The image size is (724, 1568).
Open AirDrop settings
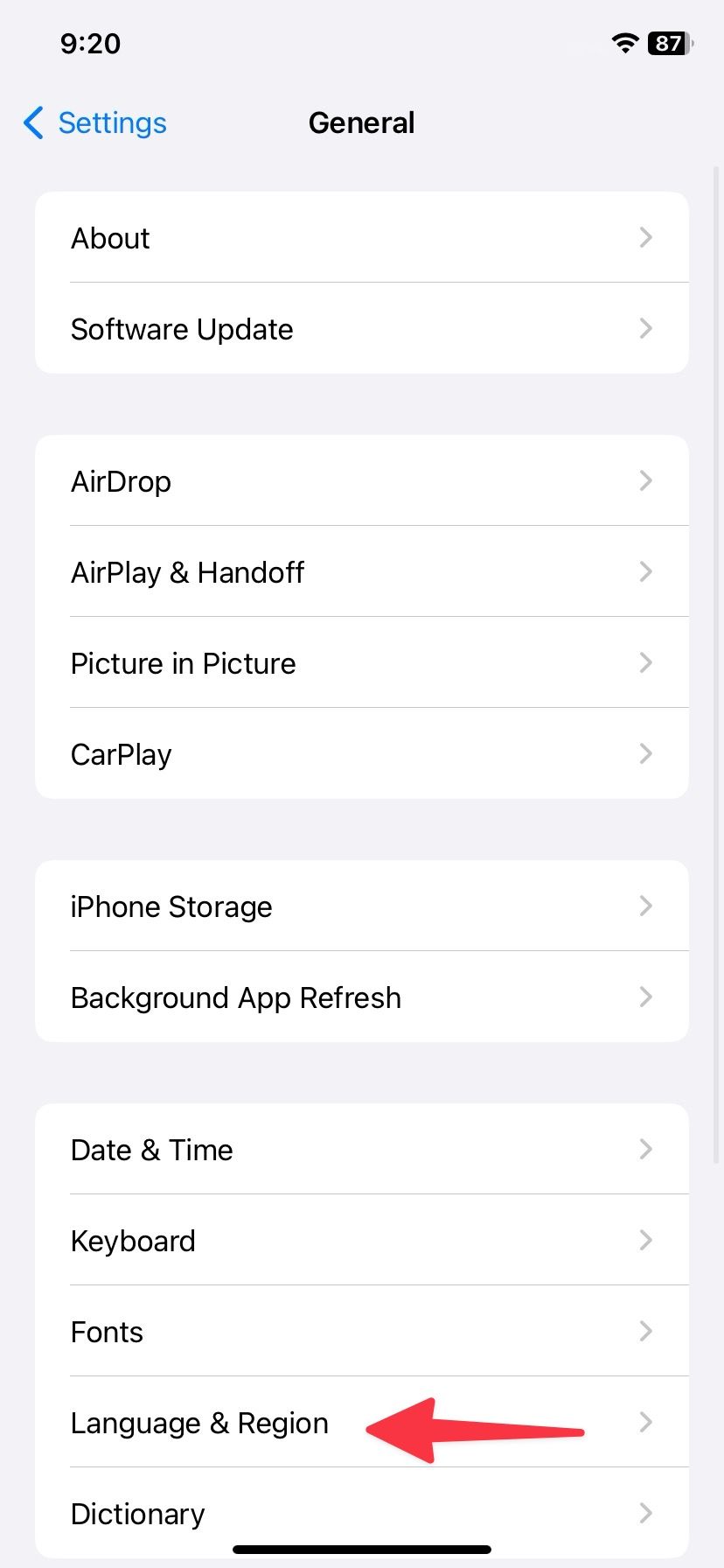click(361, 481)
